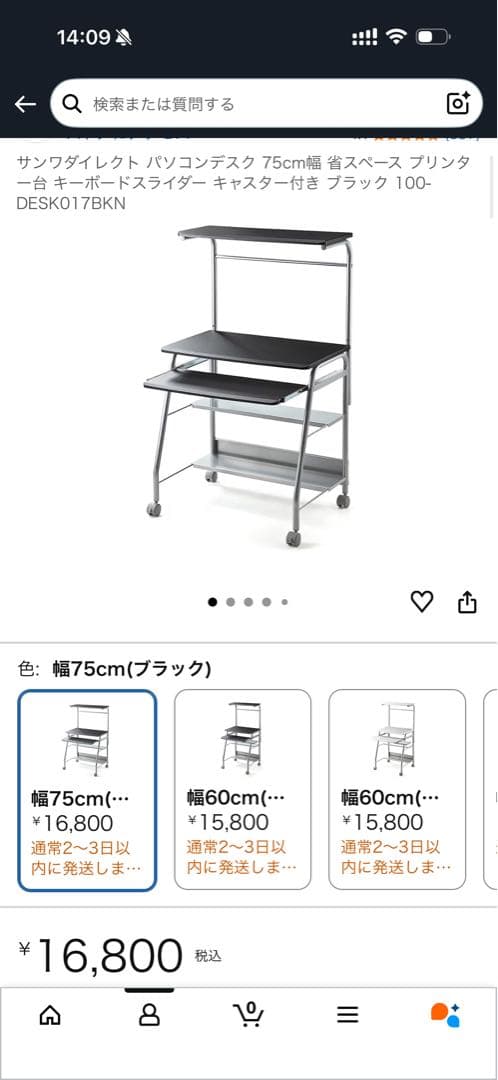Open the main desk product image
This screenshot has width=498, height=1080.
click(250, 386)
